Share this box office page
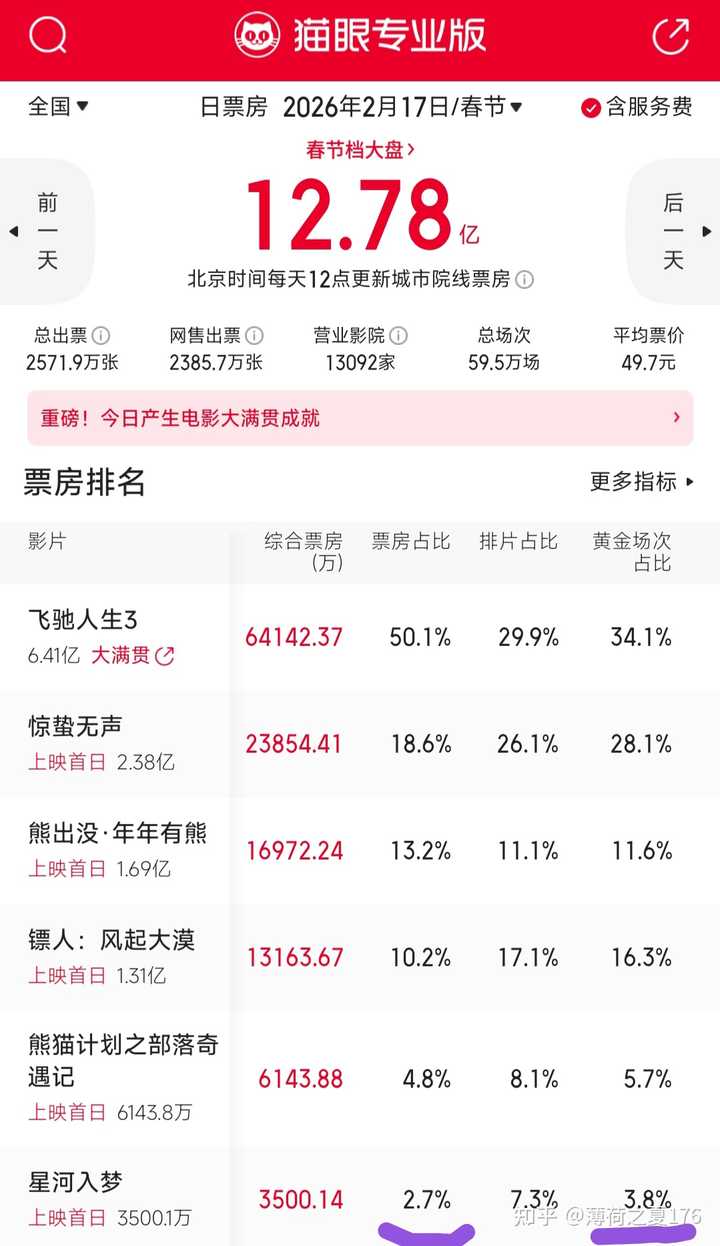Viewport: 720px width, 1246px height. click(670, 36)
